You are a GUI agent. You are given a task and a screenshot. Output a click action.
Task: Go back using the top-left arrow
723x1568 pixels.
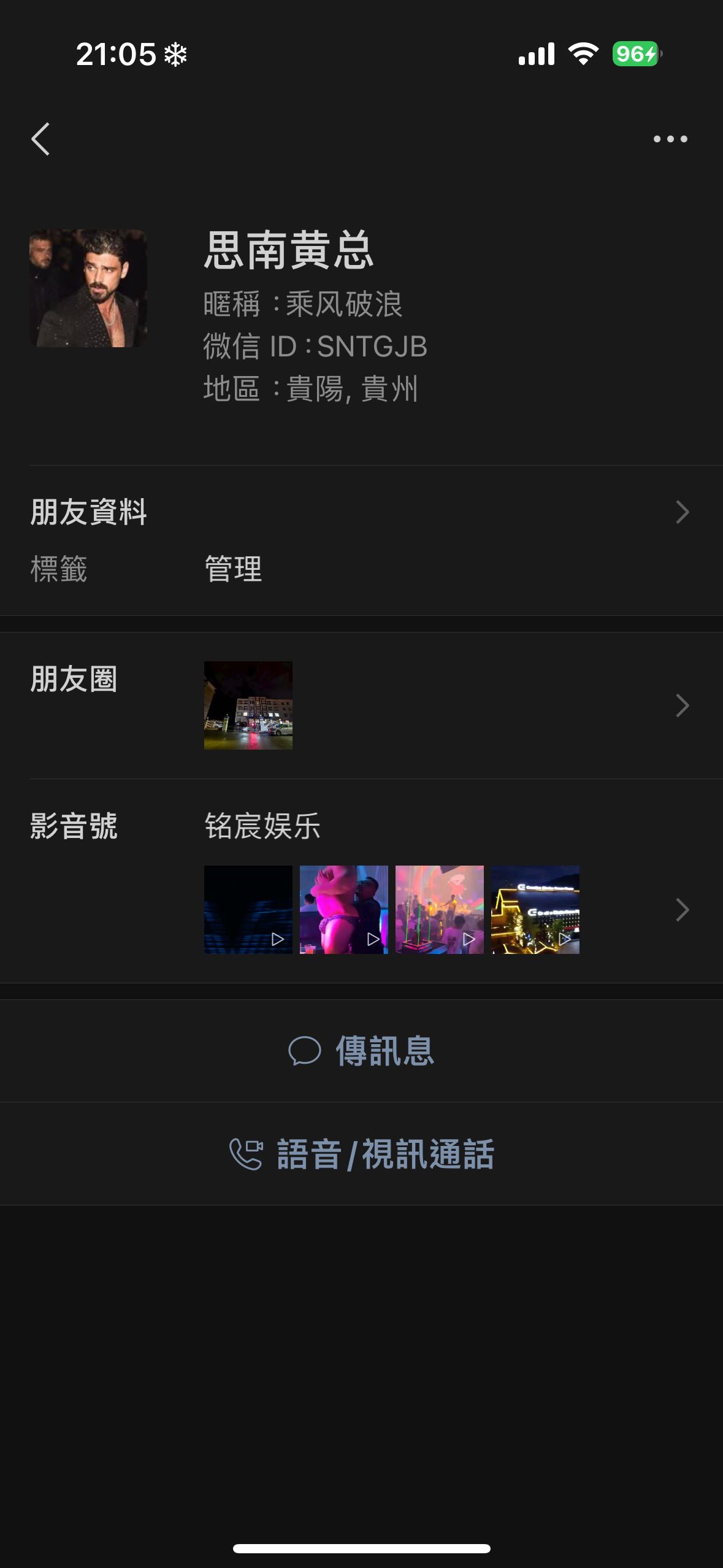coord(40,139)
